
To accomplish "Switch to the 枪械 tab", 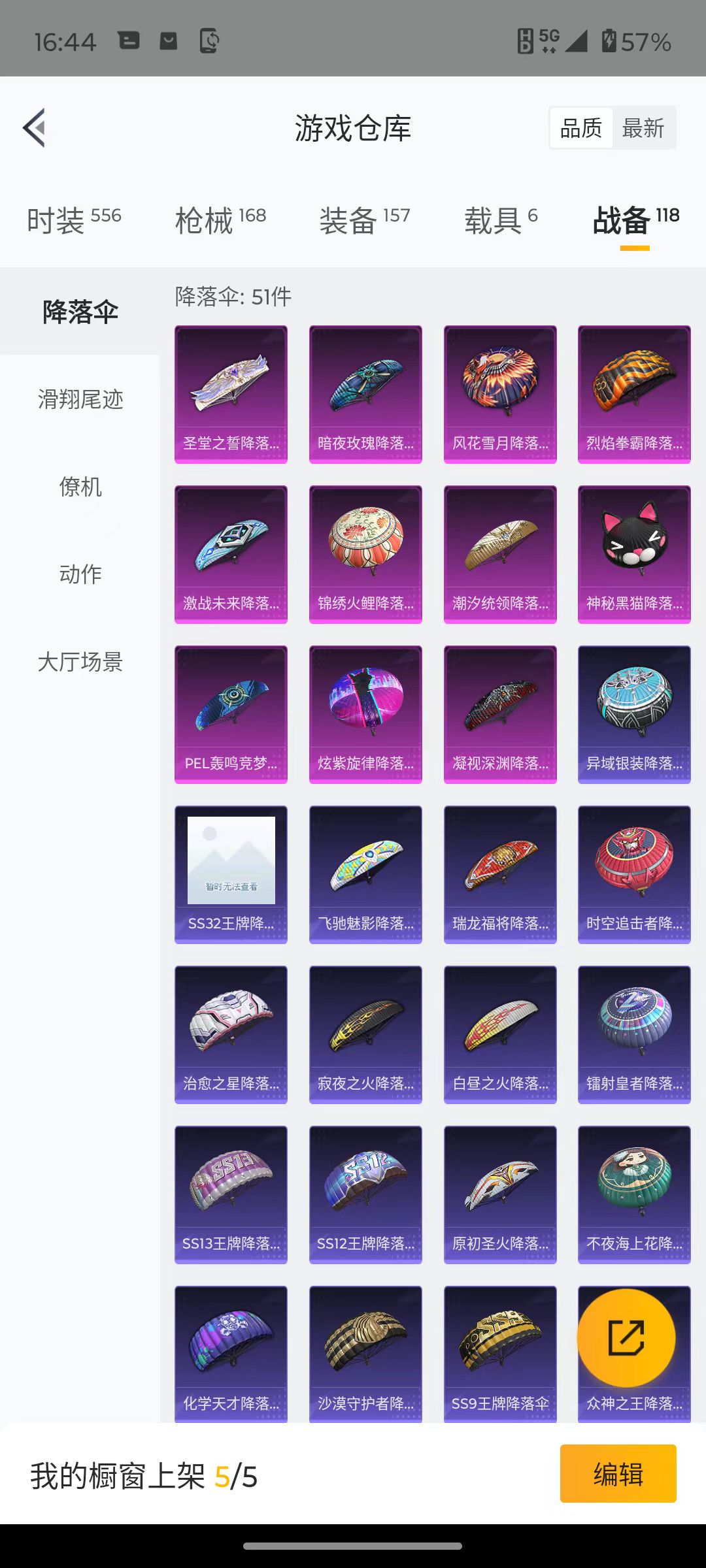I will 220,220.
